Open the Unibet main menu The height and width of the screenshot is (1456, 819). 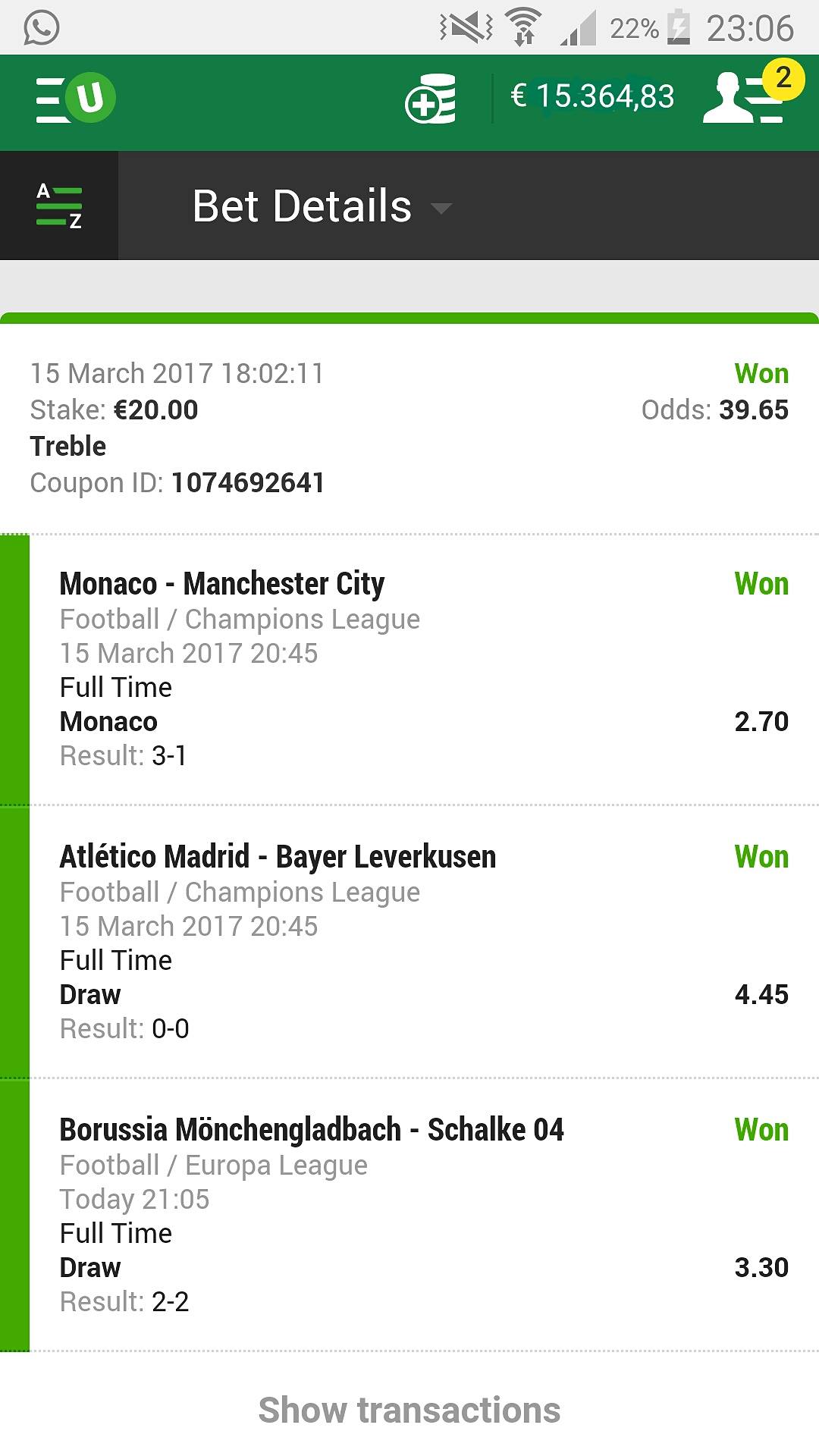tap(74, 99)
